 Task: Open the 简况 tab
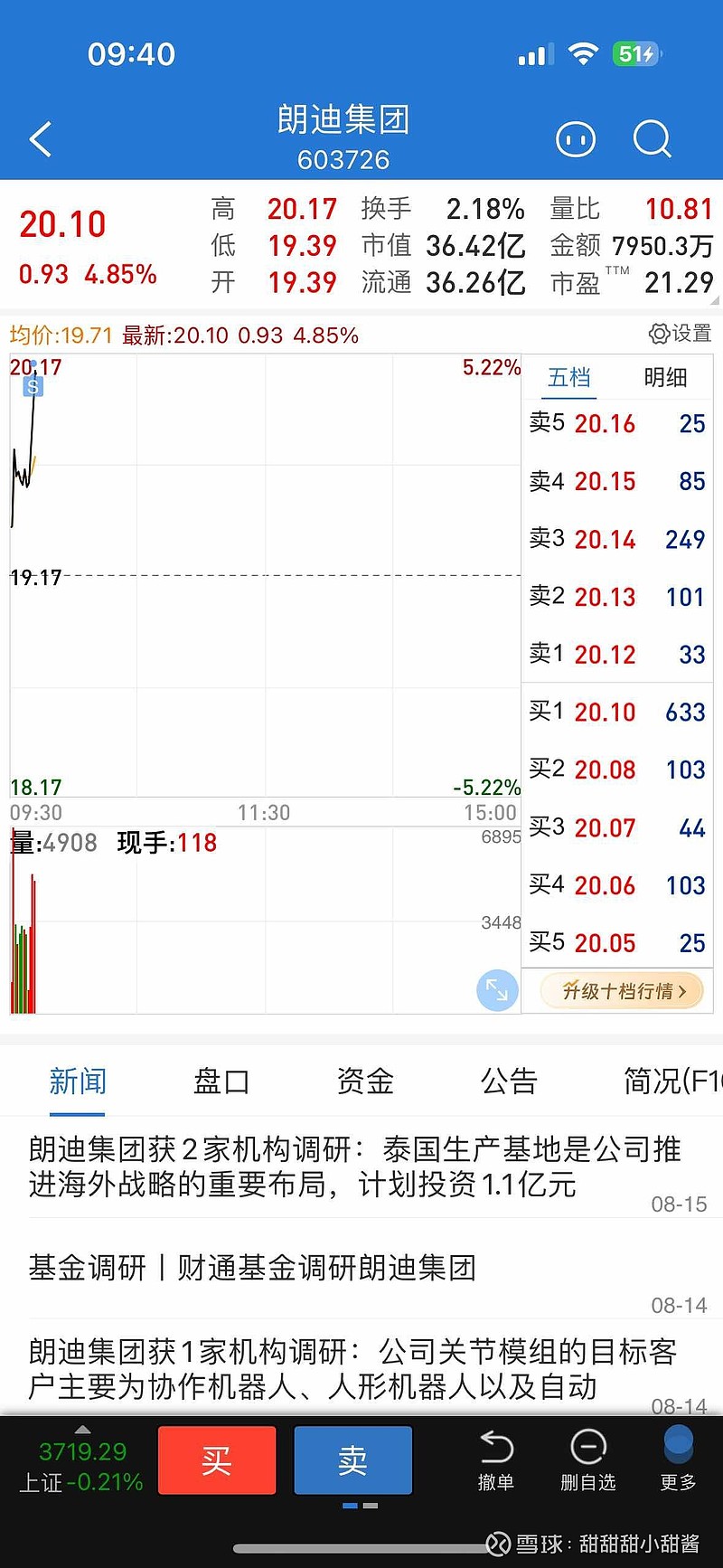(672, 1082)
